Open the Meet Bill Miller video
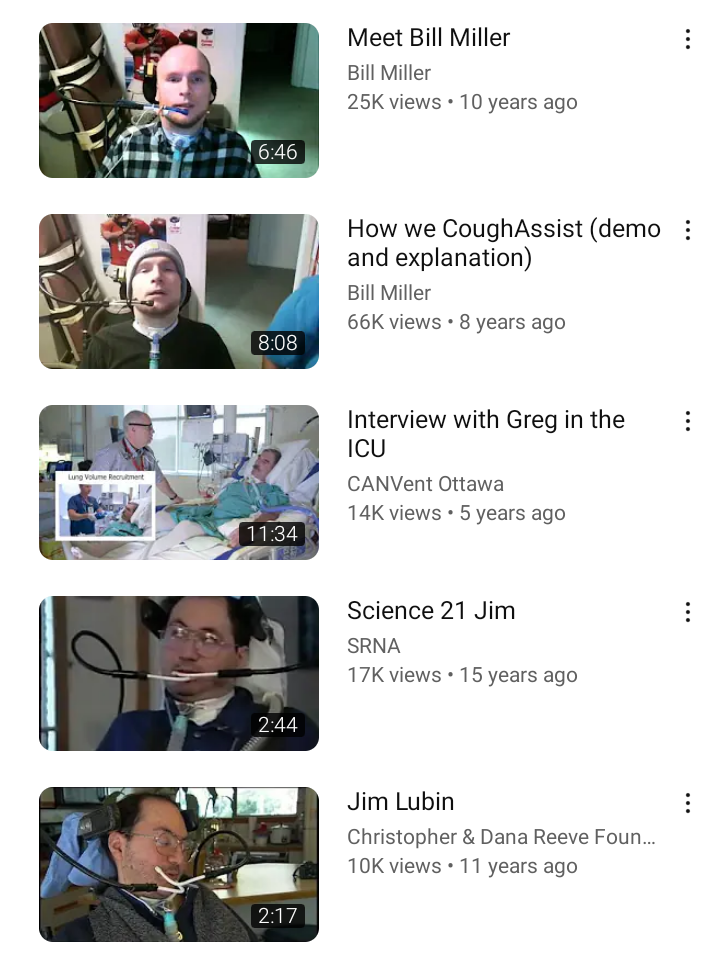 click(x=179, y=100)
